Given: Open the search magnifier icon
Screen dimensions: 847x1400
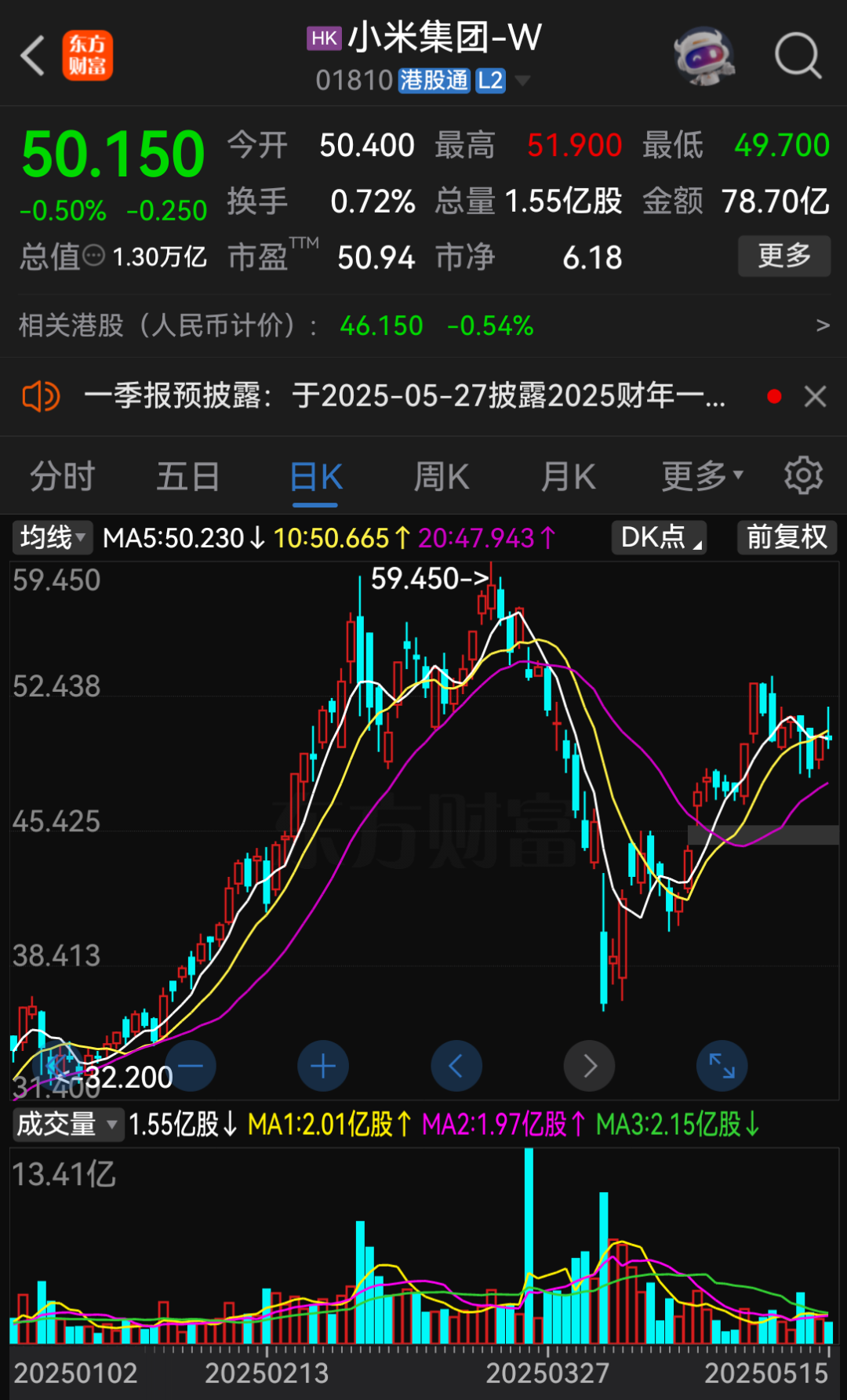Looking at the screenshot, I should coord(798,56).
